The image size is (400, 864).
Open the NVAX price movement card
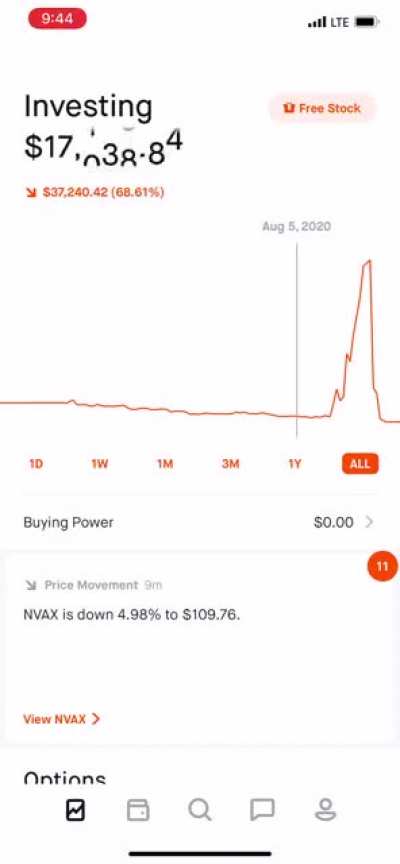coord(199,649)
